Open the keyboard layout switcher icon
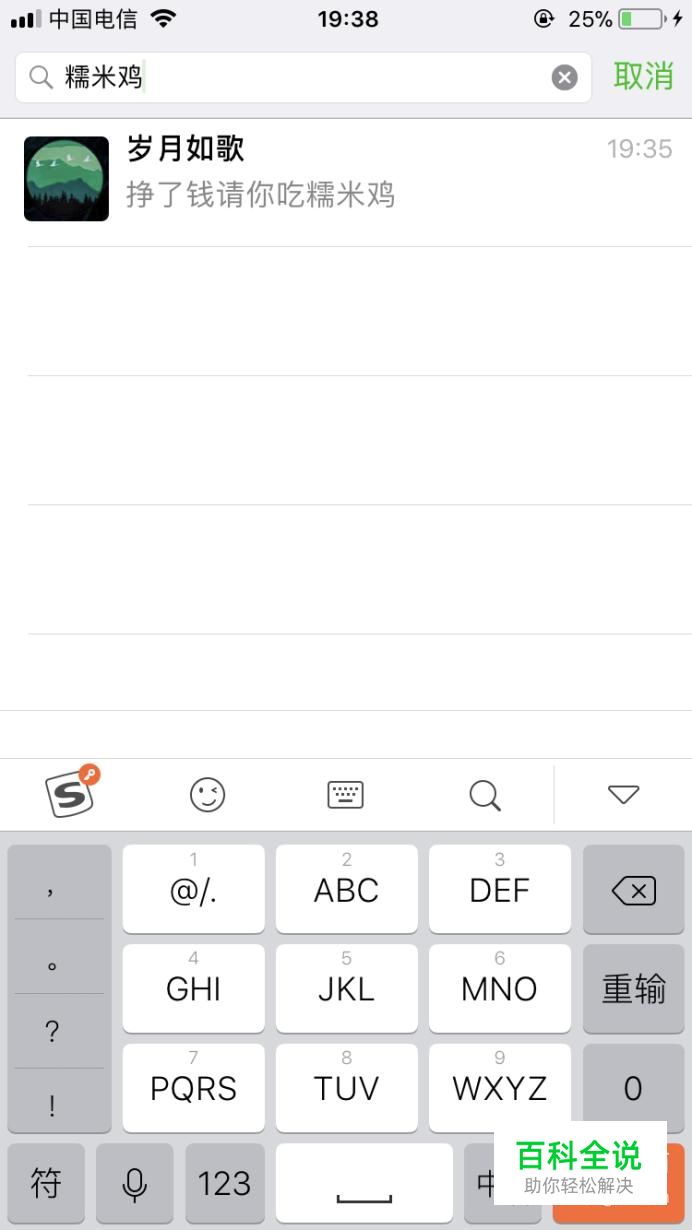This screenshot has height=1230, width=692. point(346,795)
